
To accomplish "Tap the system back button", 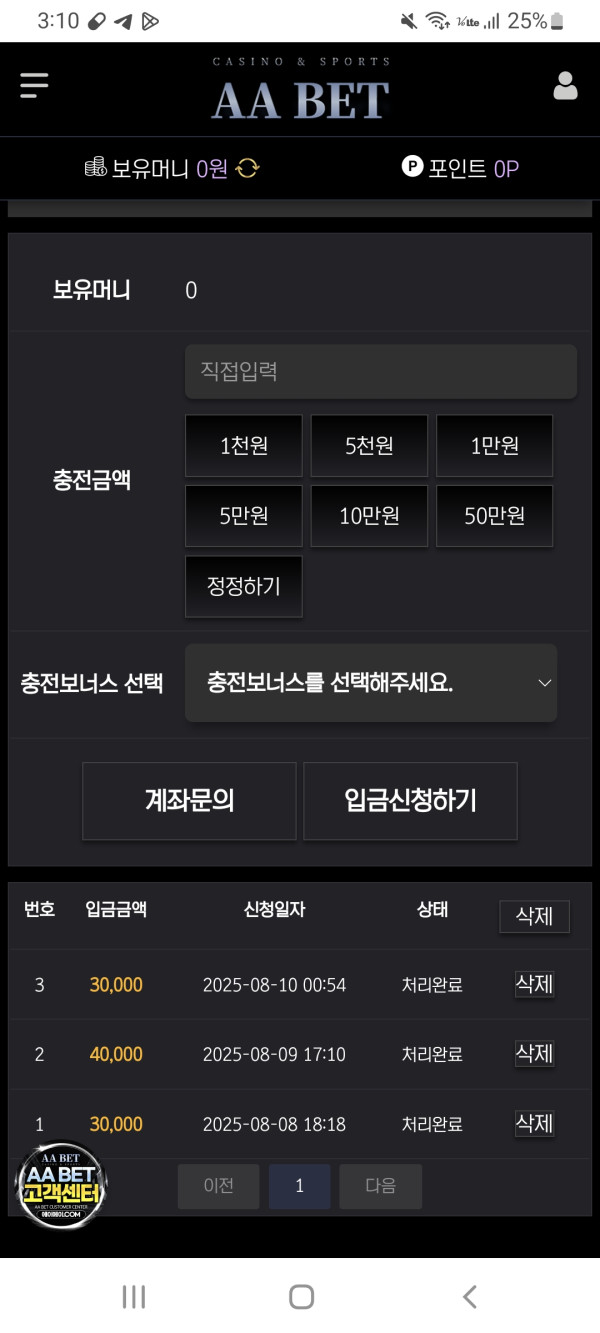I will 469,1297.
